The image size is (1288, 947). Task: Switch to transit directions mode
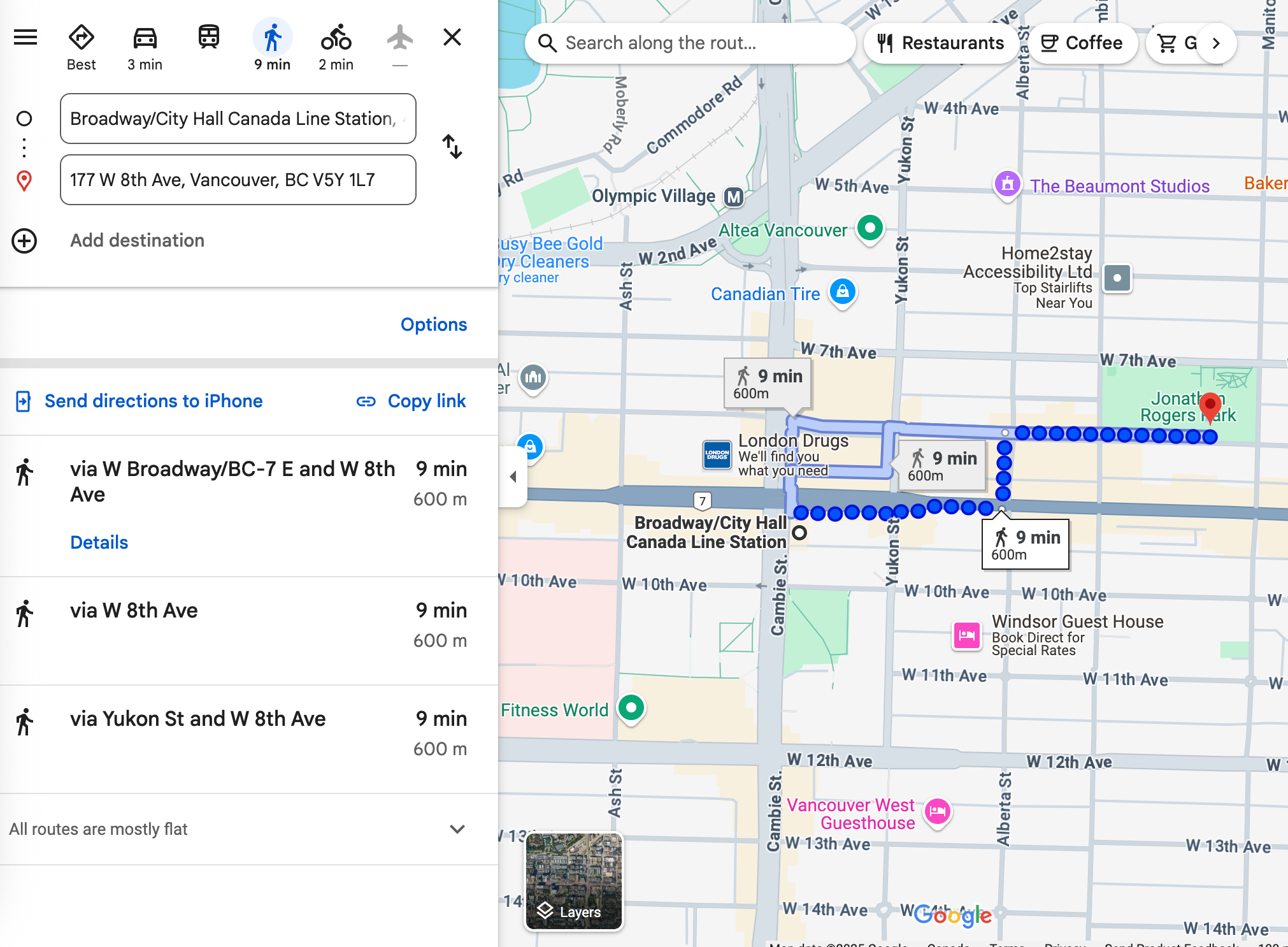208,38
